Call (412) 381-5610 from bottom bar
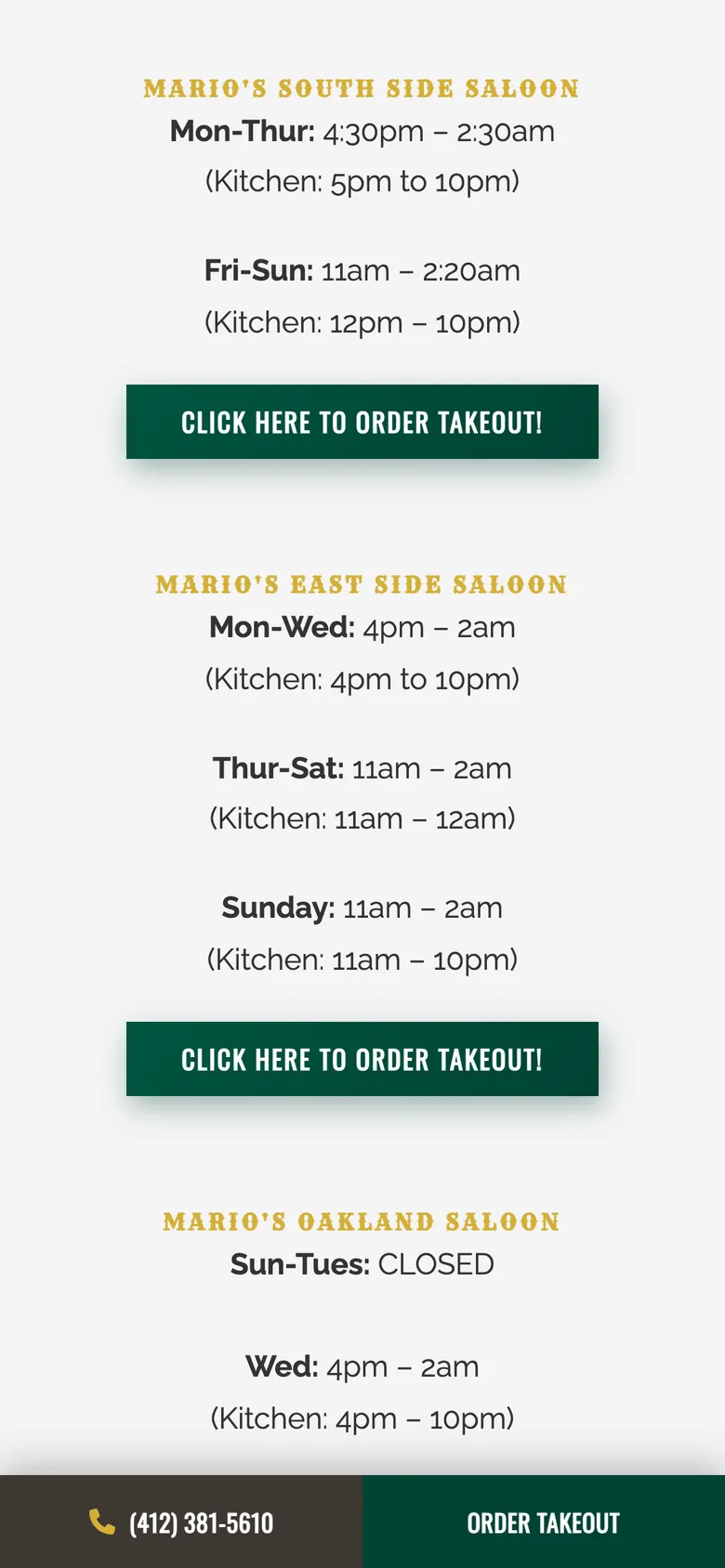This screenshot has height=1568, width=725. (181, 1522)
